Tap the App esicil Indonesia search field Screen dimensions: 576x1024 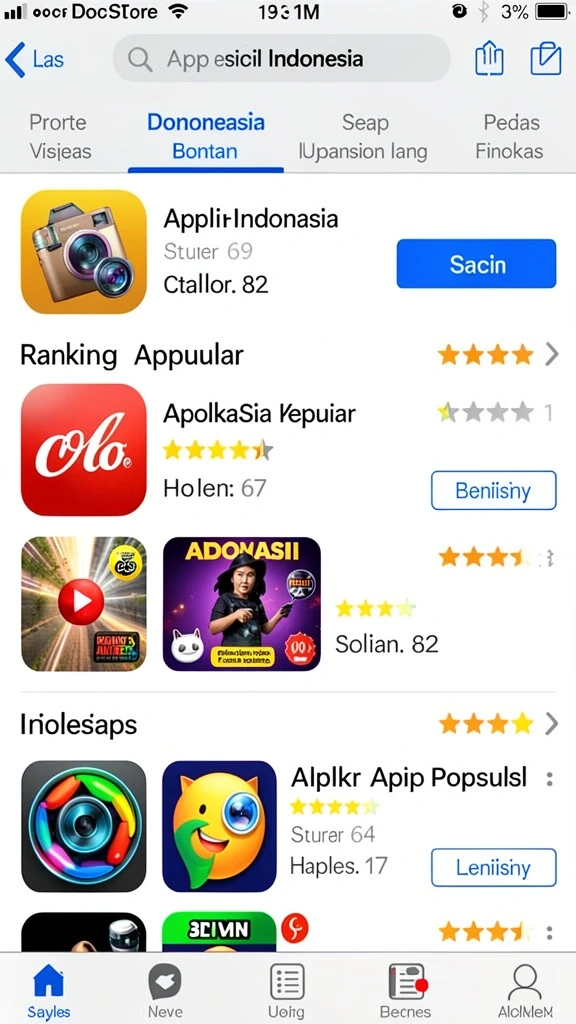point(281,58)
